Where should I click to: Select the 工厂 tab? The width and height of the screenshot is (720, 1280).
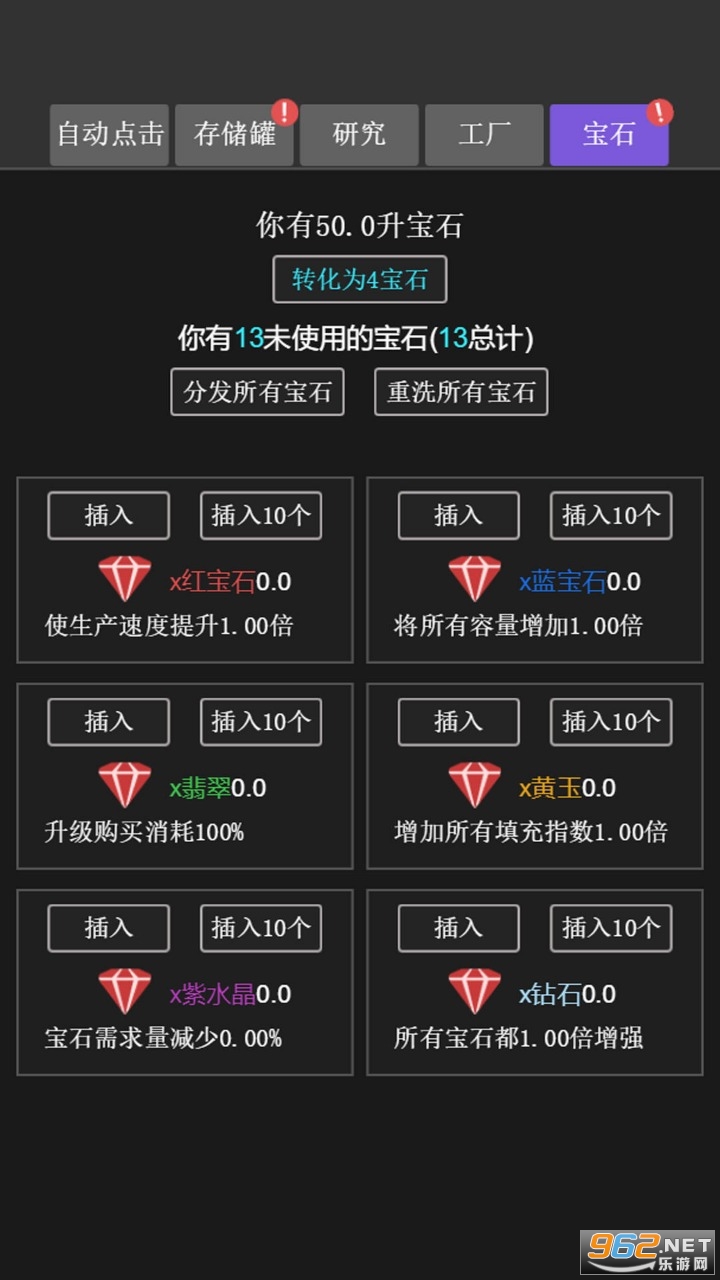(484, 135)
